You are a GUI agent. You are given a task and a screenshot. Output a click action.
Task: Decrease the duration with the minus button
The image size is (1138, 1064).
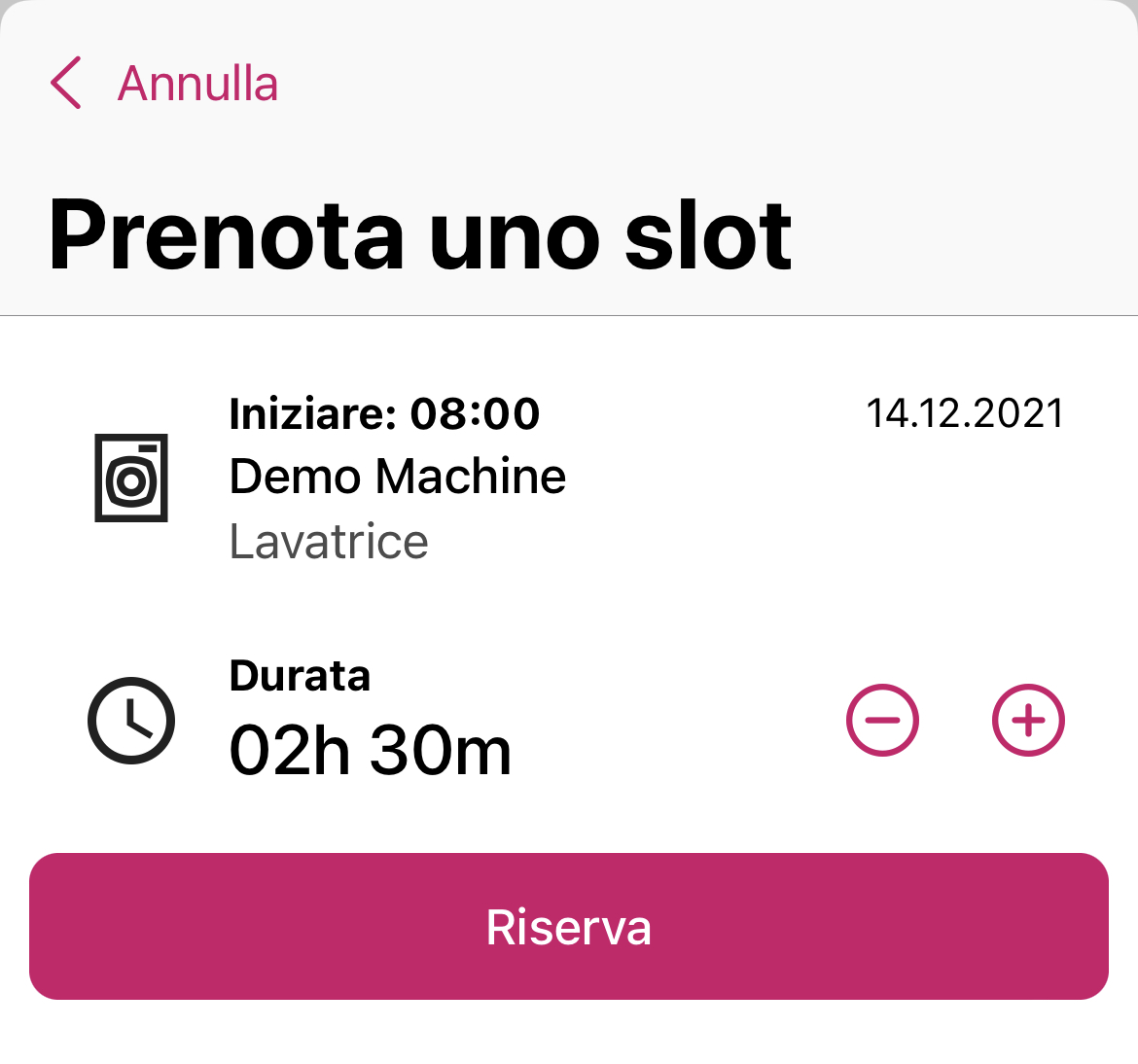[882, 721]
